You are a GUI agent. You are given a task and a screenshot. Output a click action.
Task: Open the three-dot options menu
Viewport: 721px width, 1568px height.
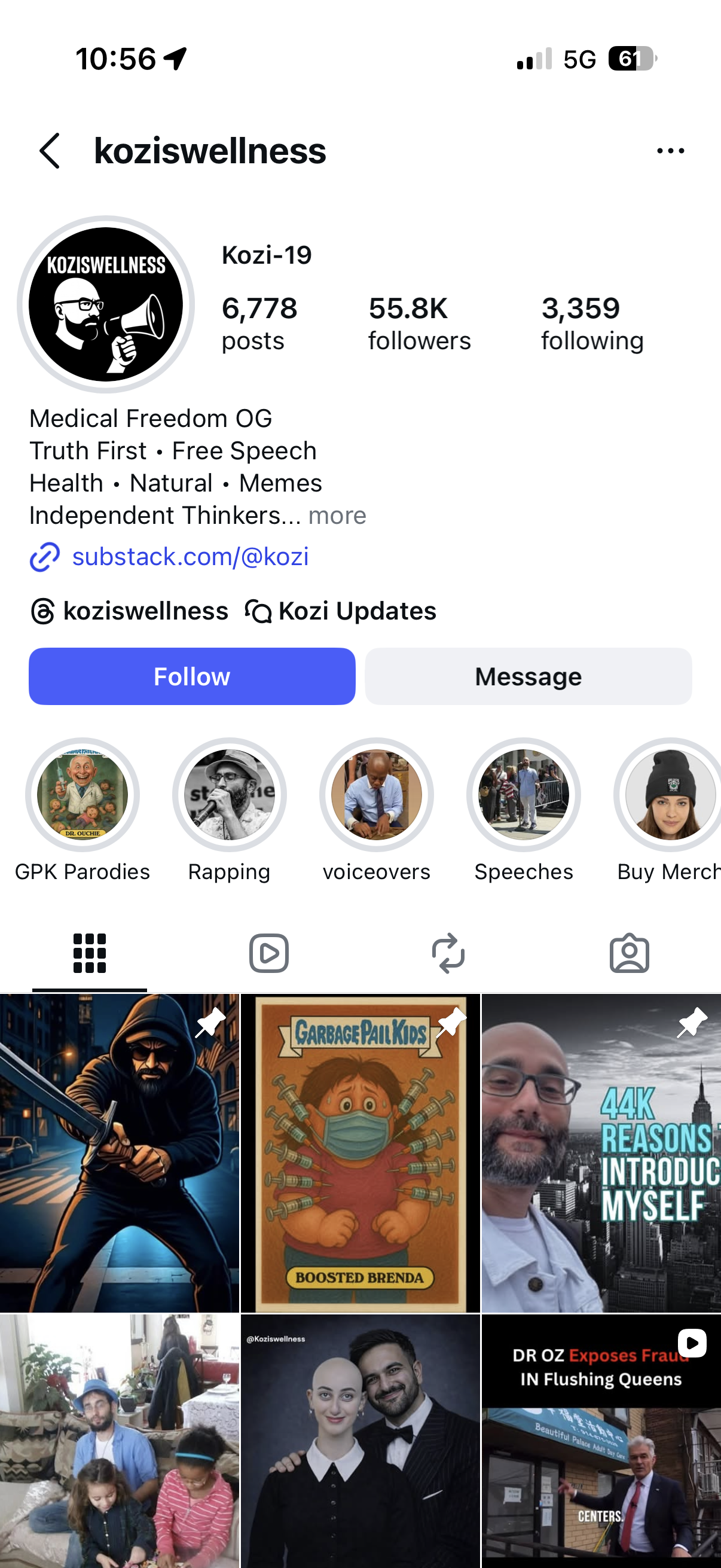point(670,150)
